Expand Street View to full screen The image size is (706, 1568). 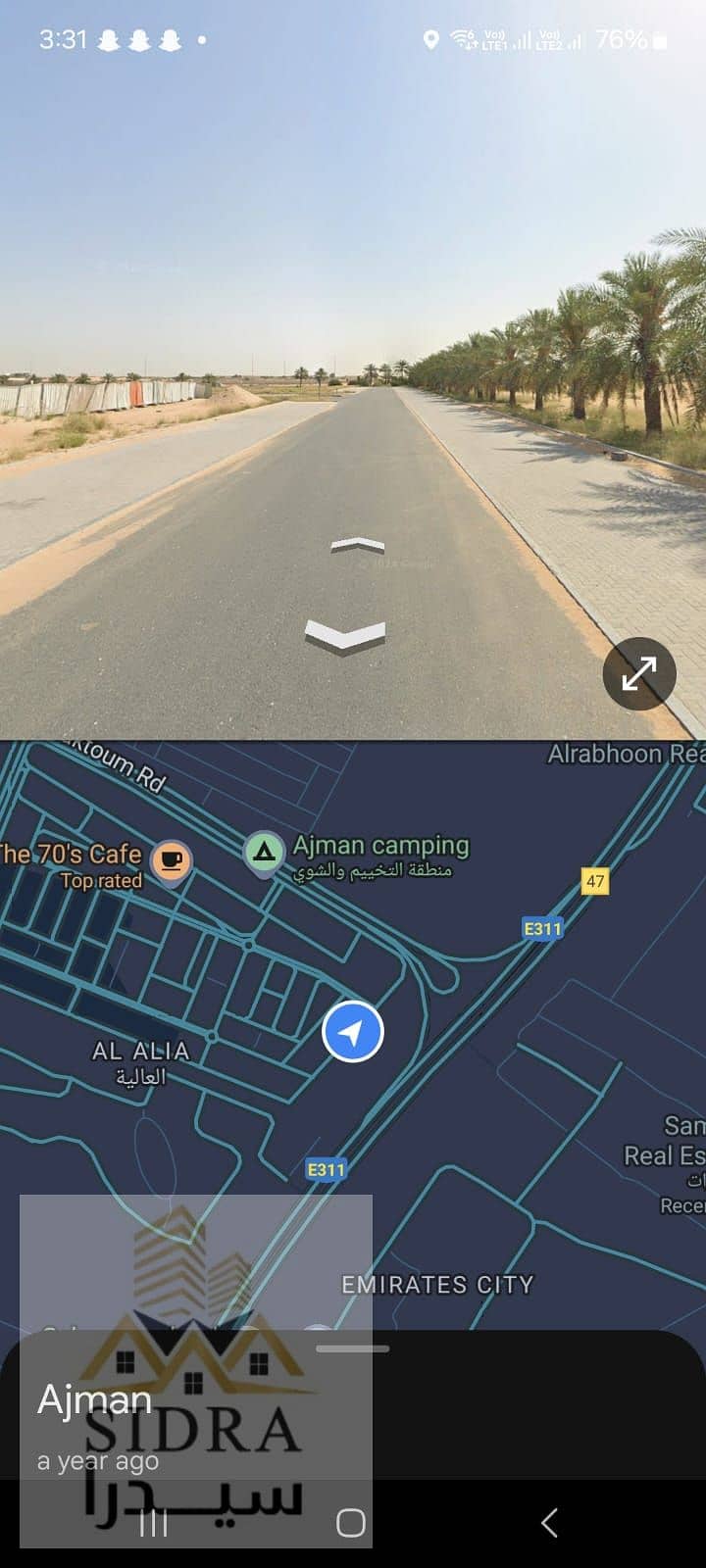(x=638, y=673)
